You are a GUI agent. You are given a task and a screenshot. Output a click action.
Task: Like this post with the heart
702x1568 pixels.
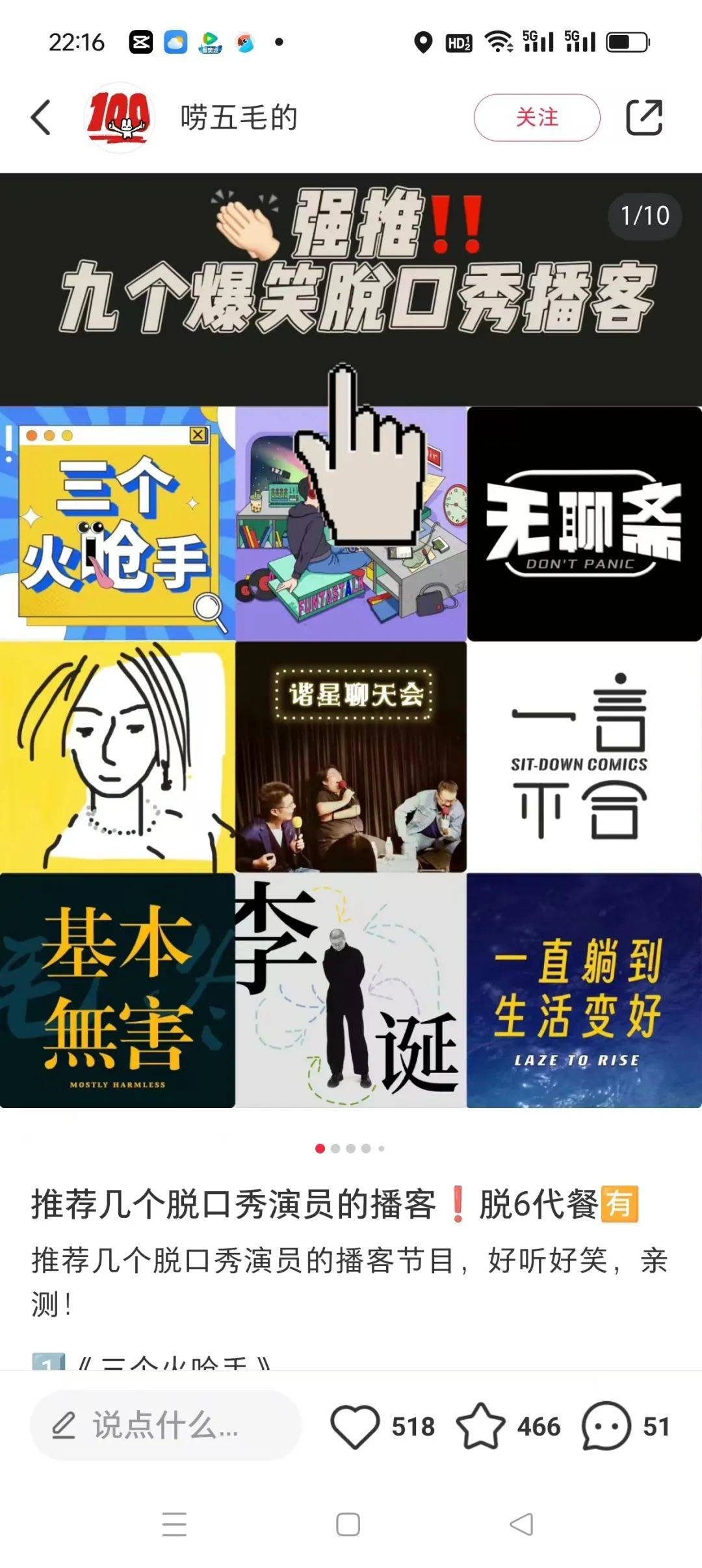356,1426
